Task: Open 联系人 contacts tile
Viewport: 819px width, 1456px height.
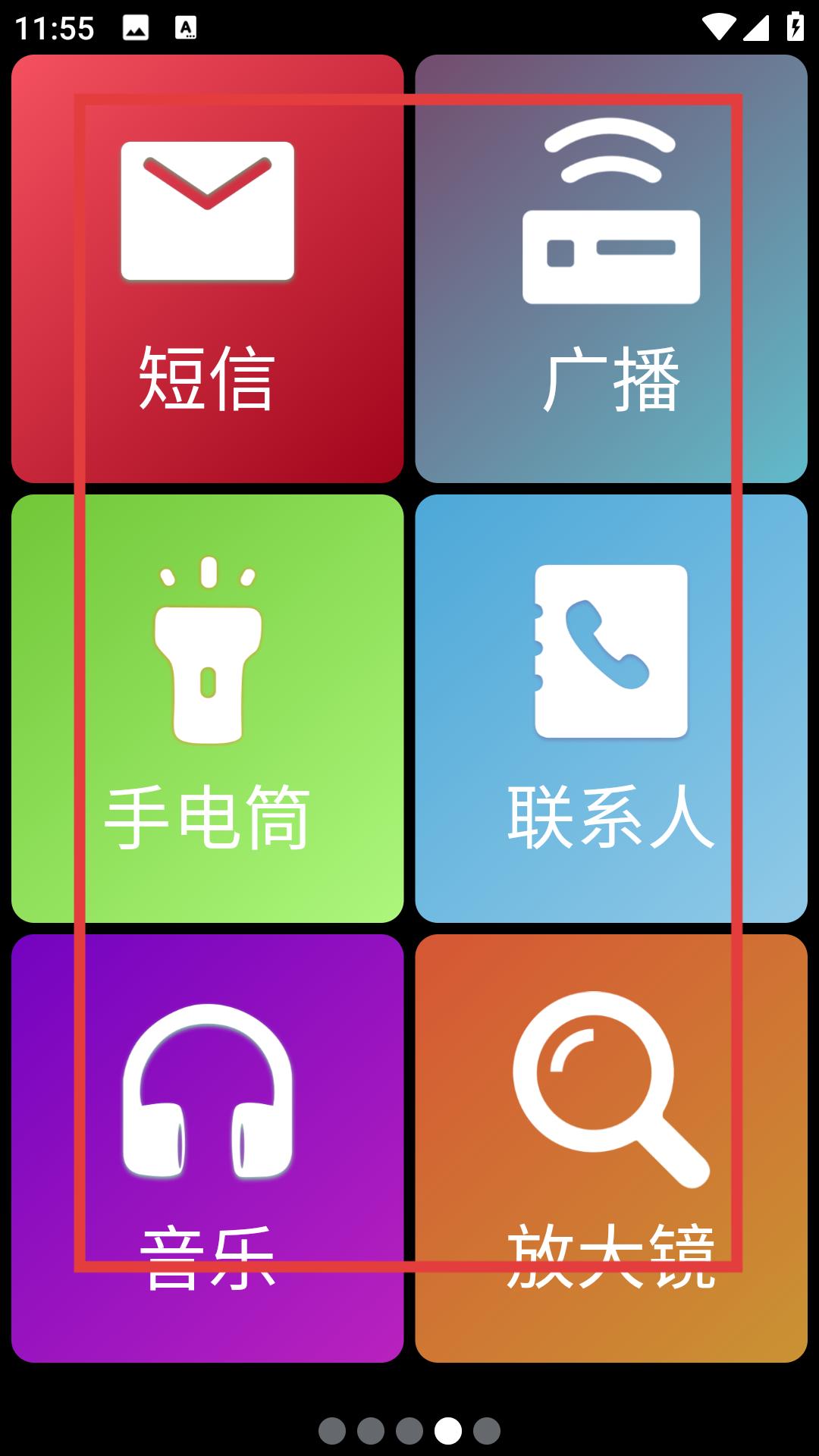Action: tap(610, 708)
